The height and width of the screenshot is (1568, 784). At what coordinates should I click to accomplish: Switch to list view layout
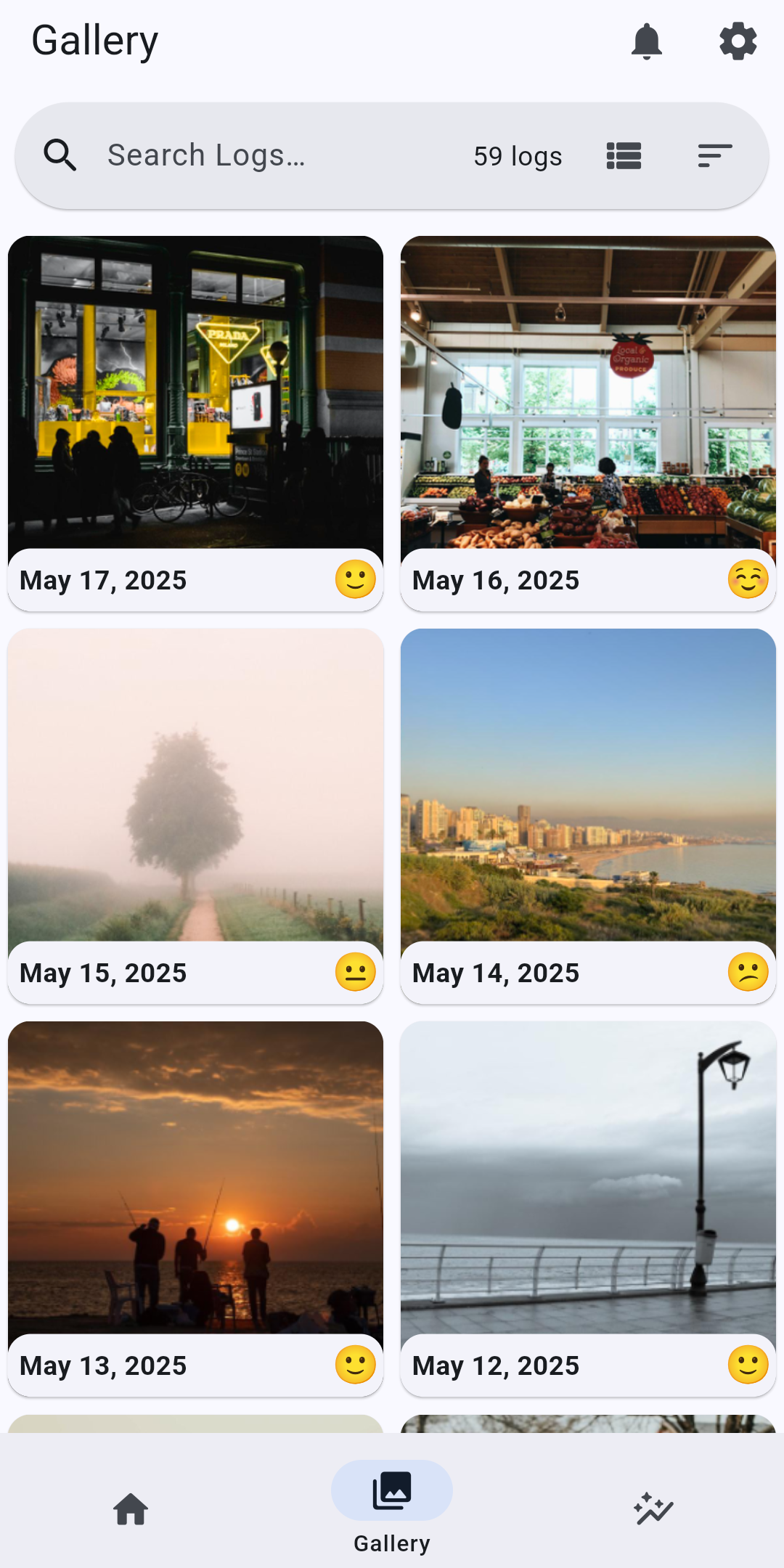pos(624,156)
